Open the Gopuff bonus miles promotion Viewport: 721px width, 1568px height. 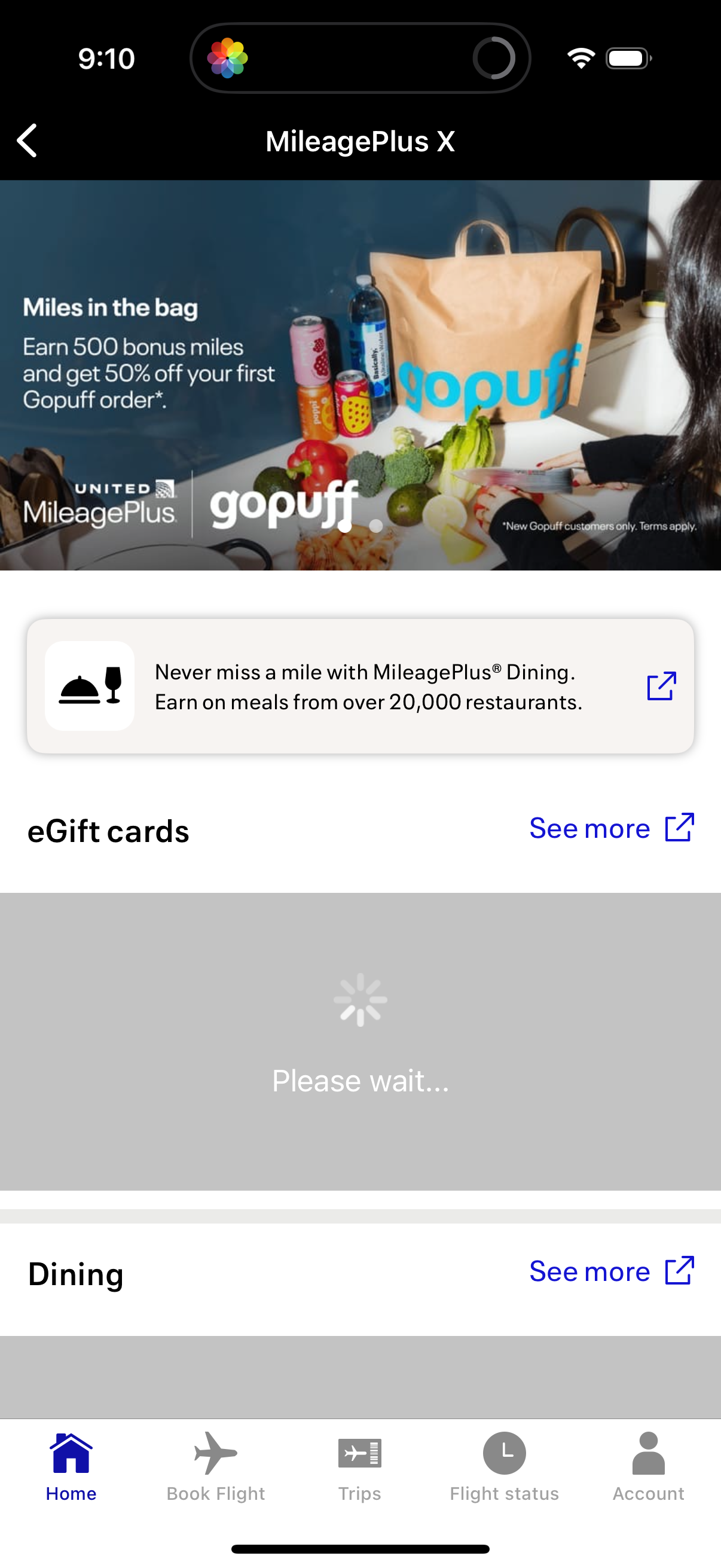coord(360,374)
